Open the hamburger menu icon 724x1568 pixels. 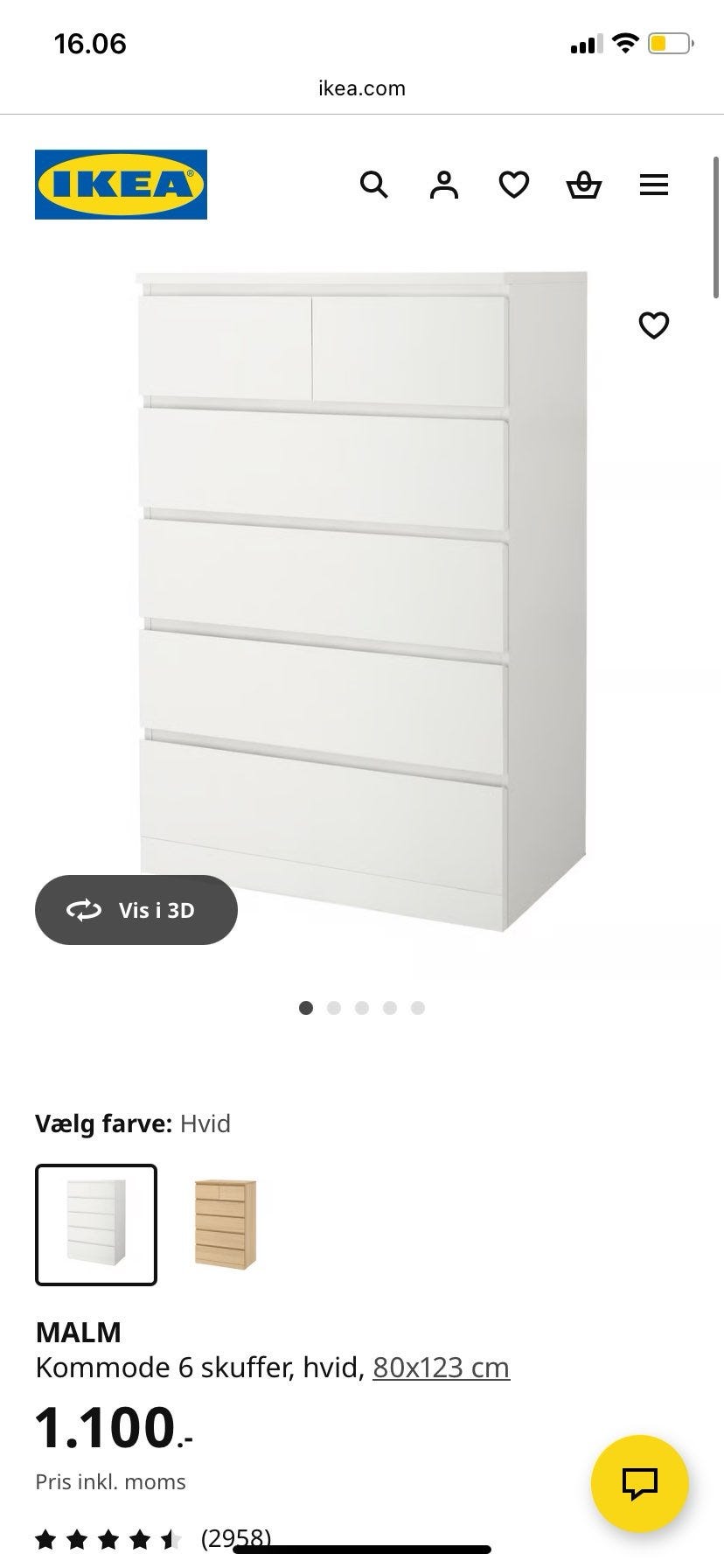[653, 185]
